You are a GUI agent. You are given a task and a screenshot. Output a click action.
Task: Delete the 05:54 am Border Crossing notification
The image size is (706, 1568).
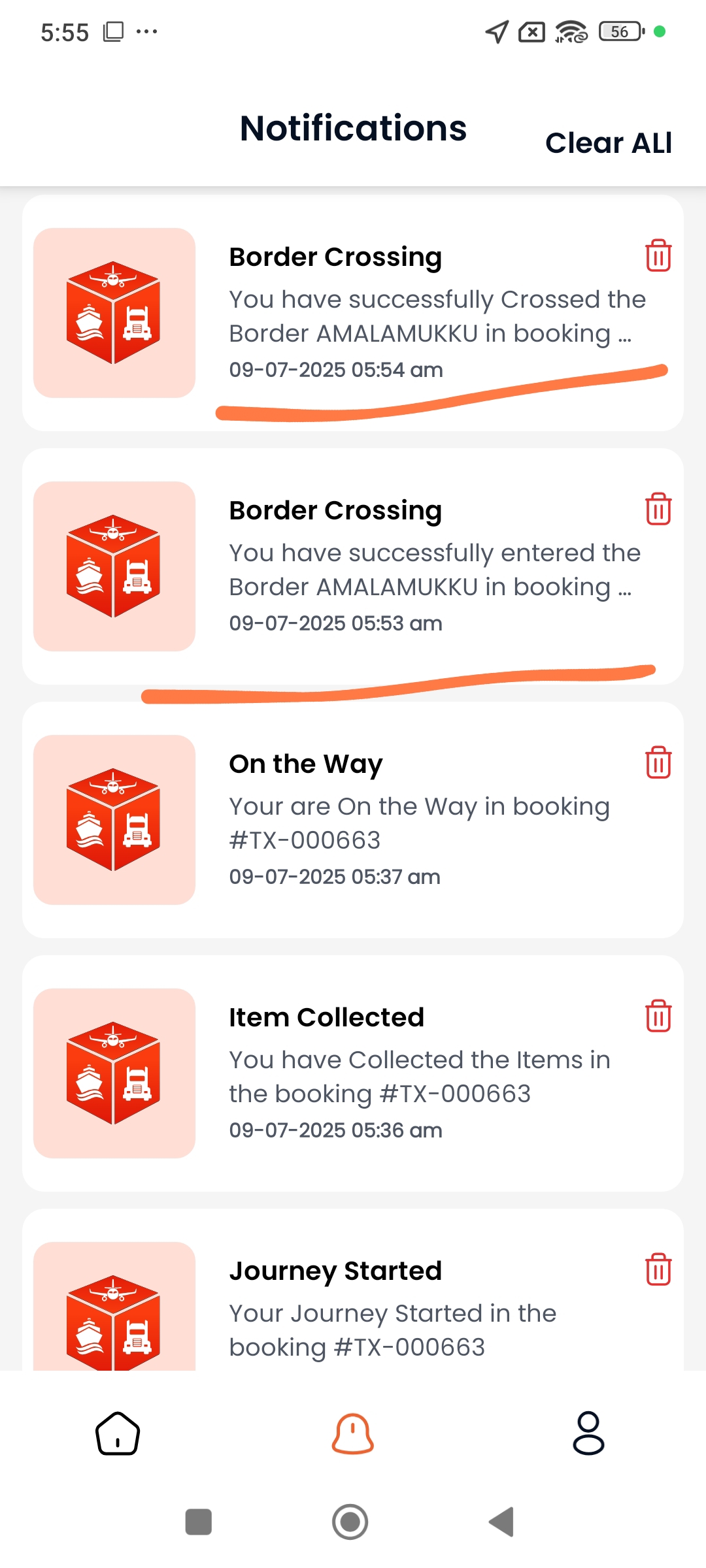coord(658,255)
